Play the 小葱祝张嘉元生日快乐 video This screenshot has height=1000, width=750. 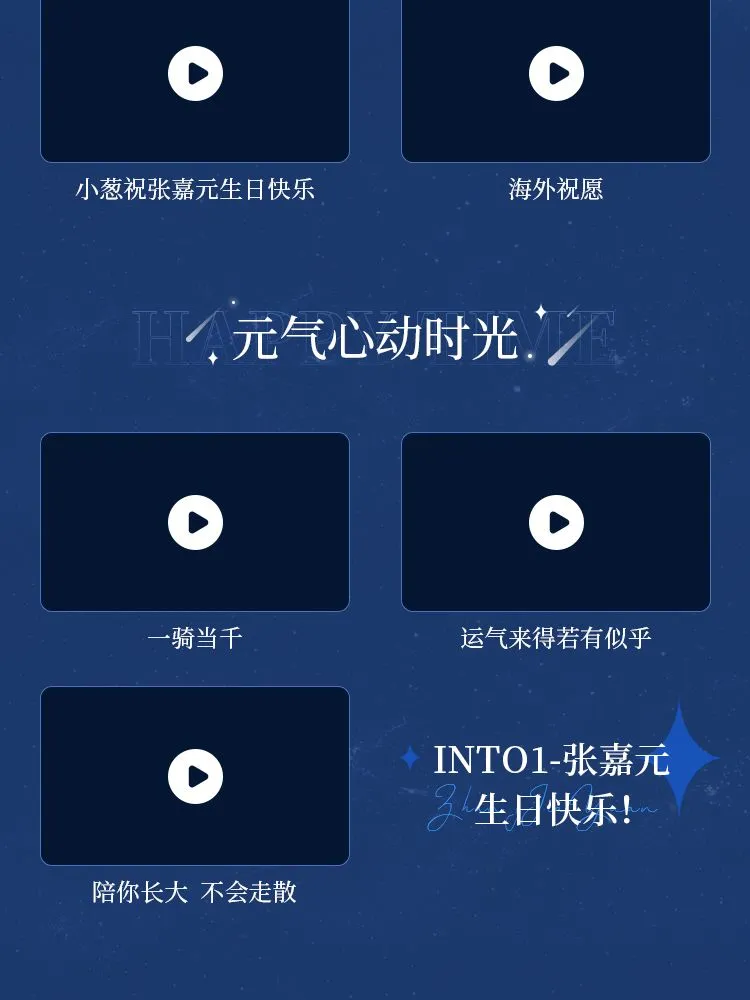click(x=195, y=74)
